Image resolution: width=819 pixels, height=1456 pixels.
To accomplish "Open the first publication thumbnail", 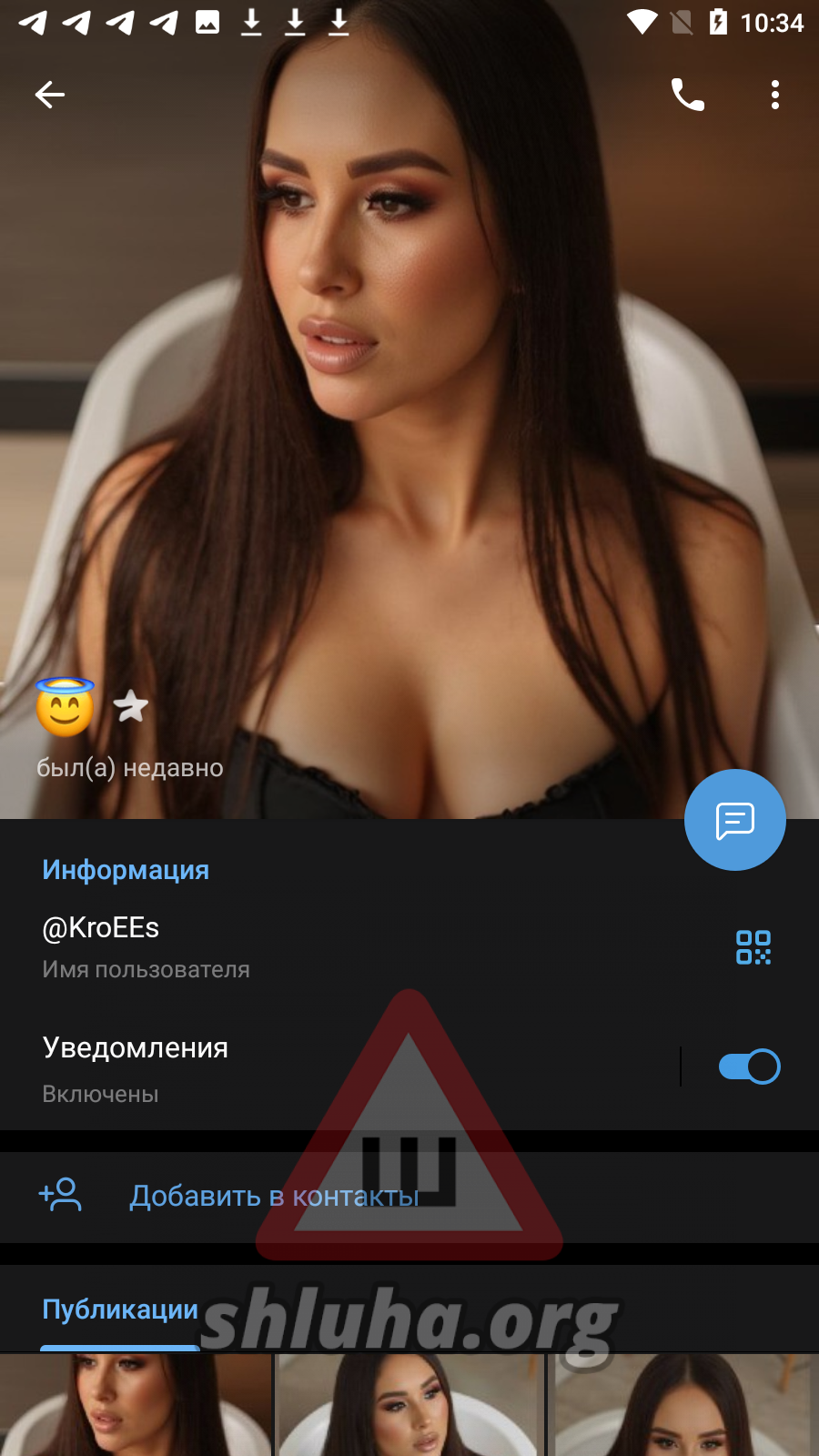I will (136, 1404).
